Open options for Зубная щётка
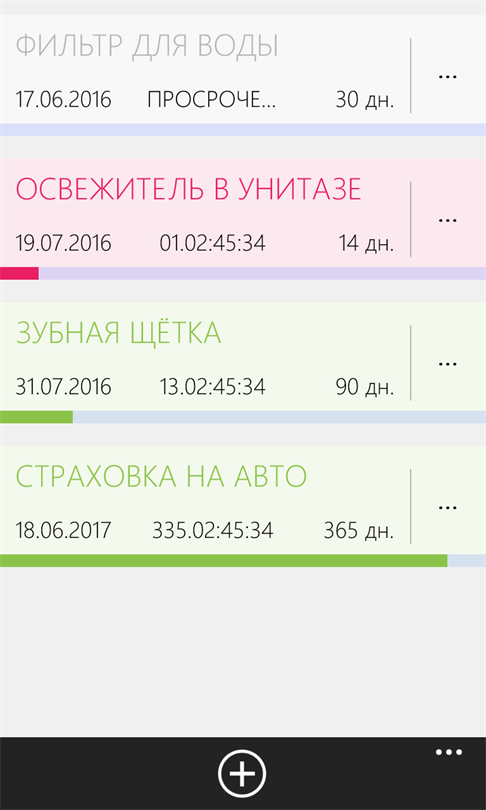Viewport: 486px width, 810px height. [448, 364]
